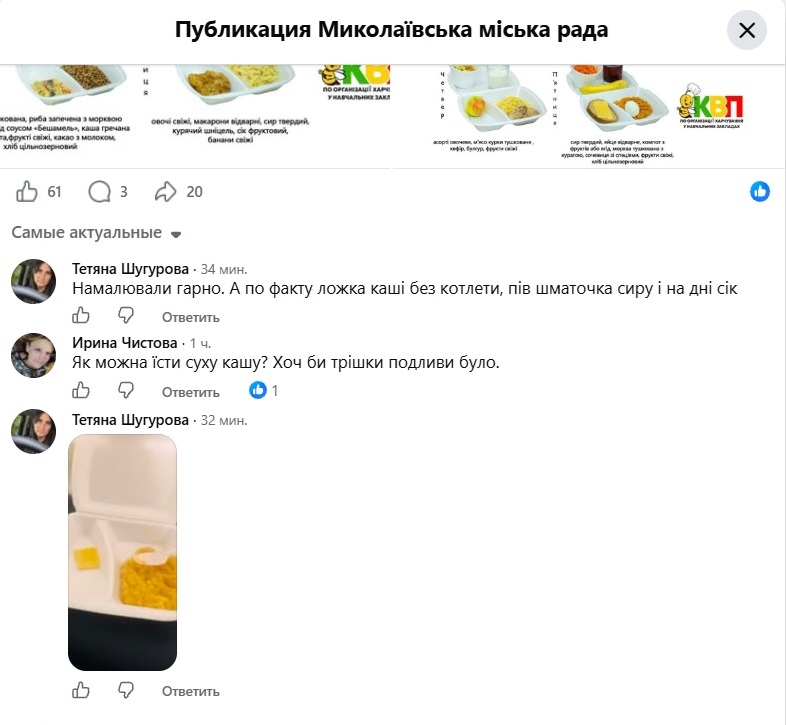786x725 pixels.
Task: Open Ирина Чистова's profile
Action: pyautogui.click(x=125, y=342)
